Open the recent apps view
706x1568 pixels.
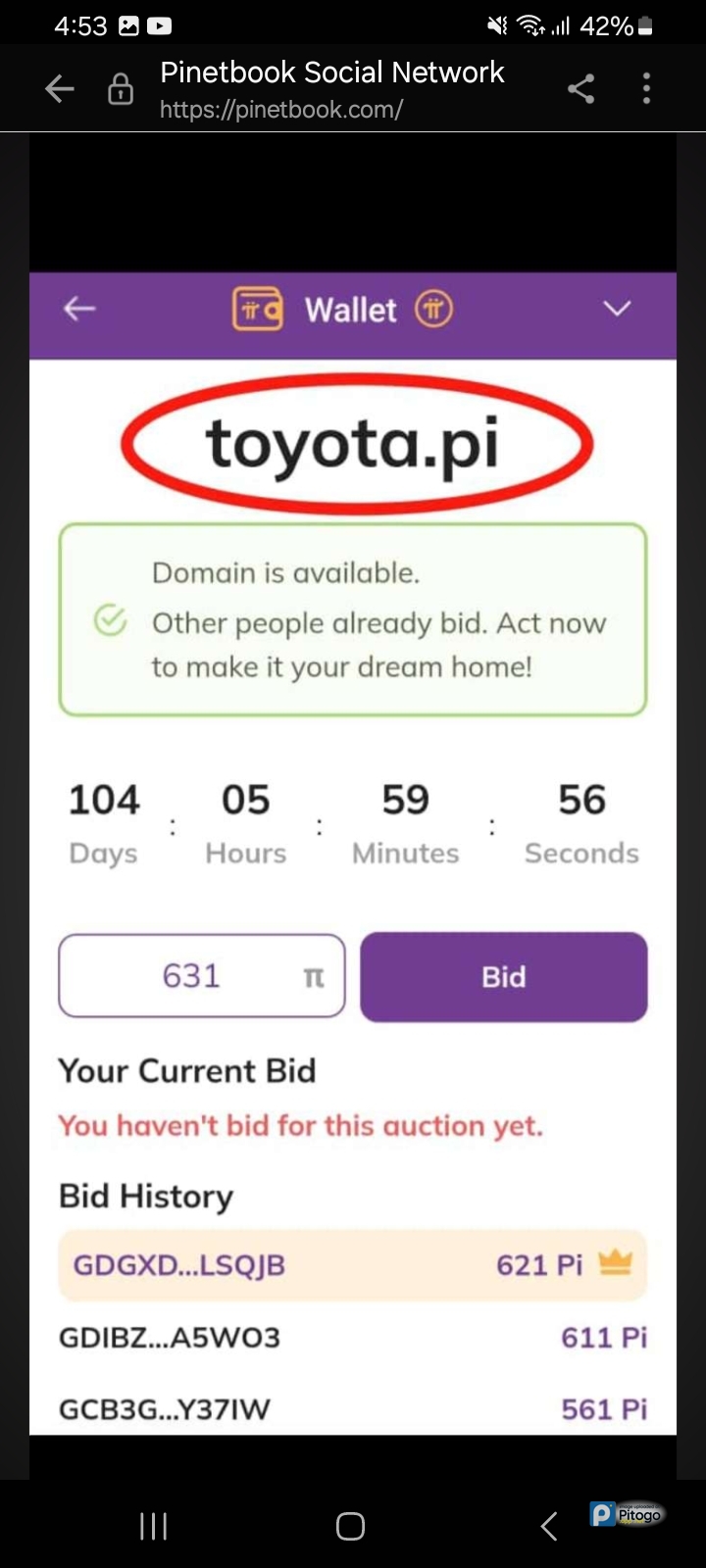click(154, 1526)
